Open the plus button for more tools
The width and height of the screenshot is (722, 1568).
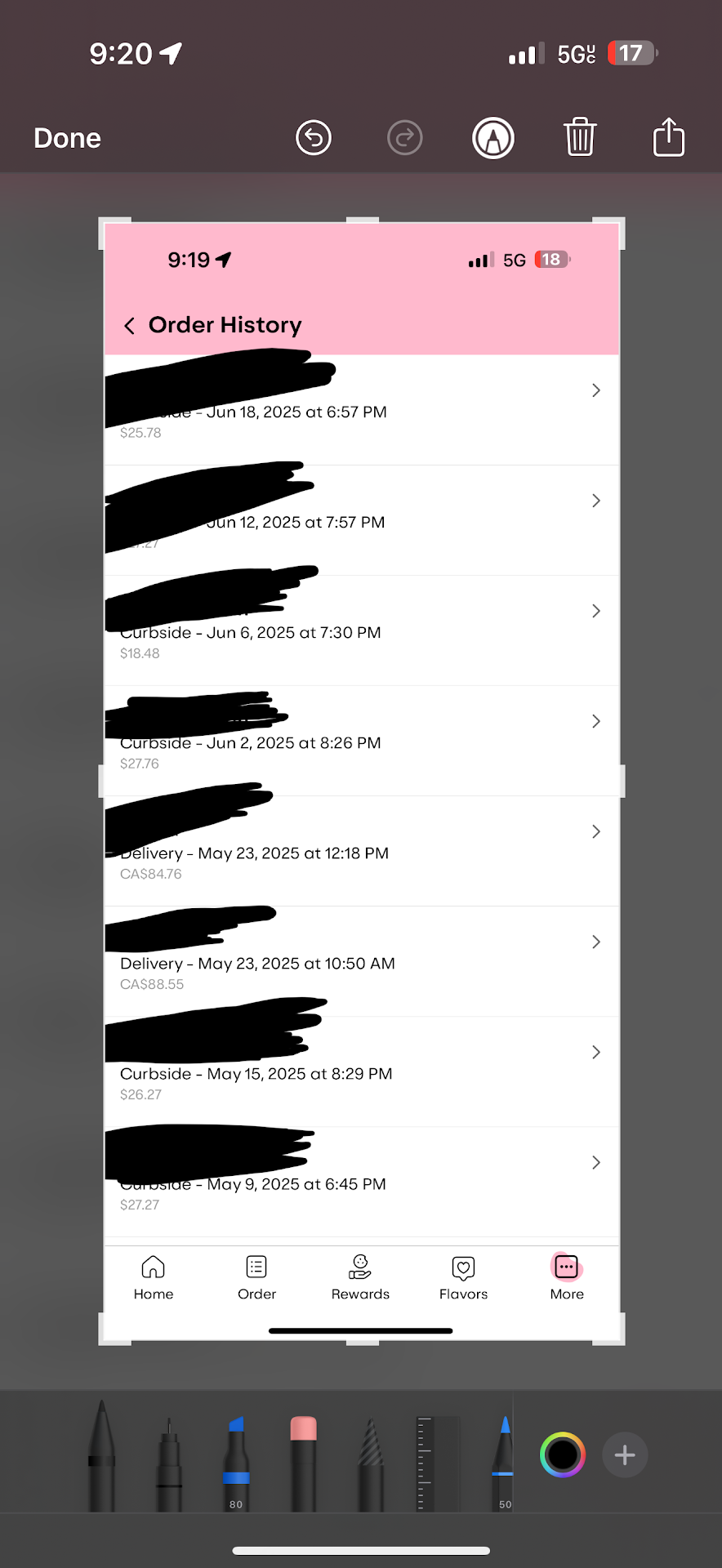click(625, 1454)
